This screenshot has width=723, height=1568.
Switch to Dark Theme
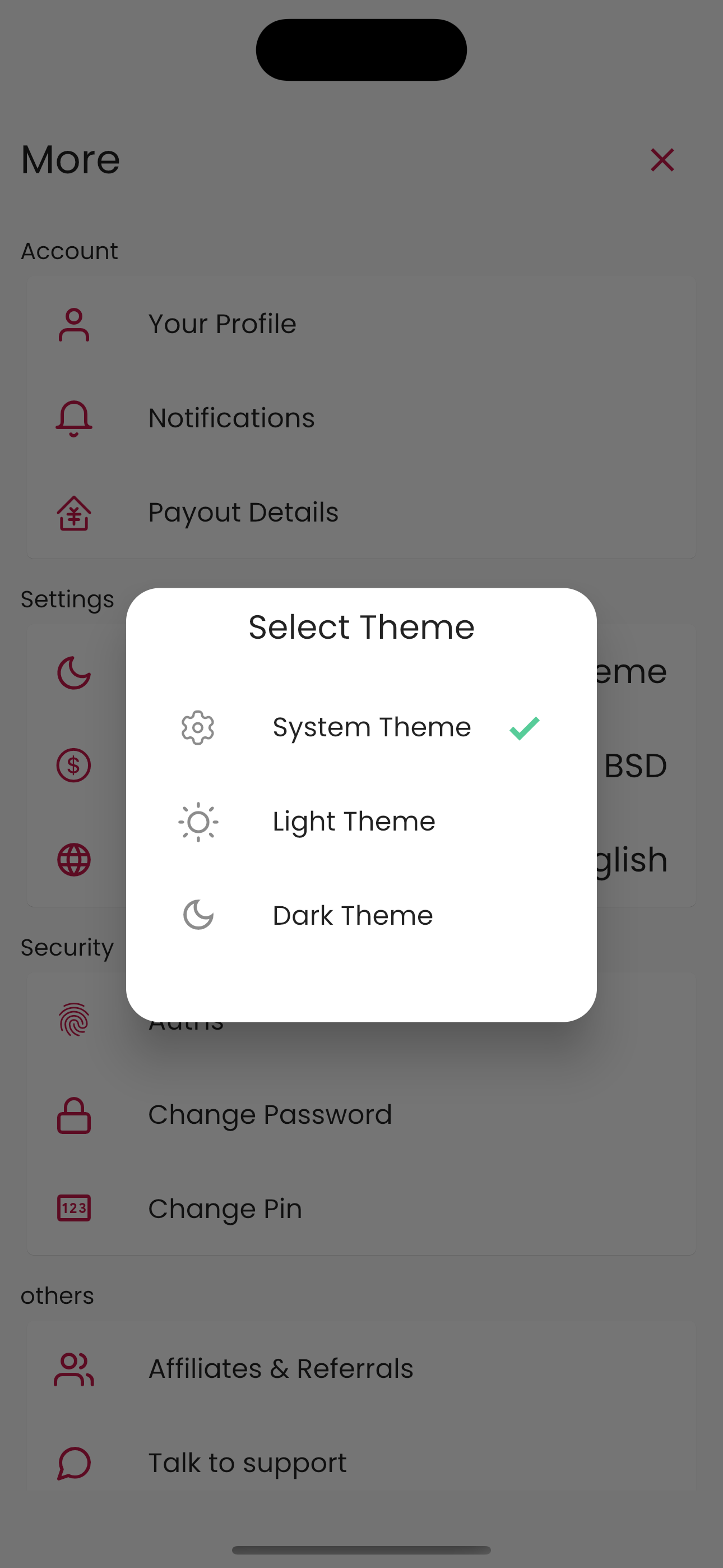(x=353, y=915)
